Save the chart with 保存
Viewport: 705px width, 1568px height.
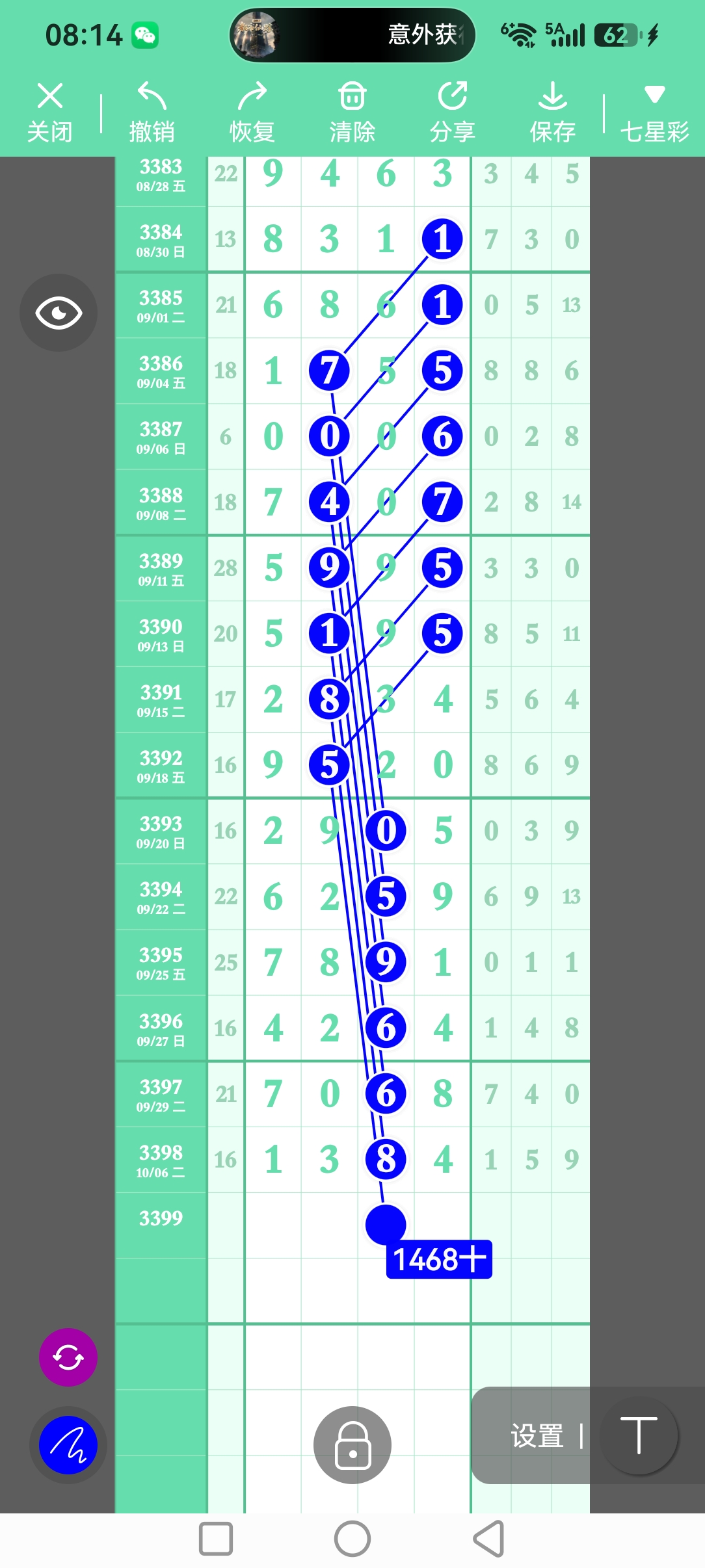pos(552,112)
